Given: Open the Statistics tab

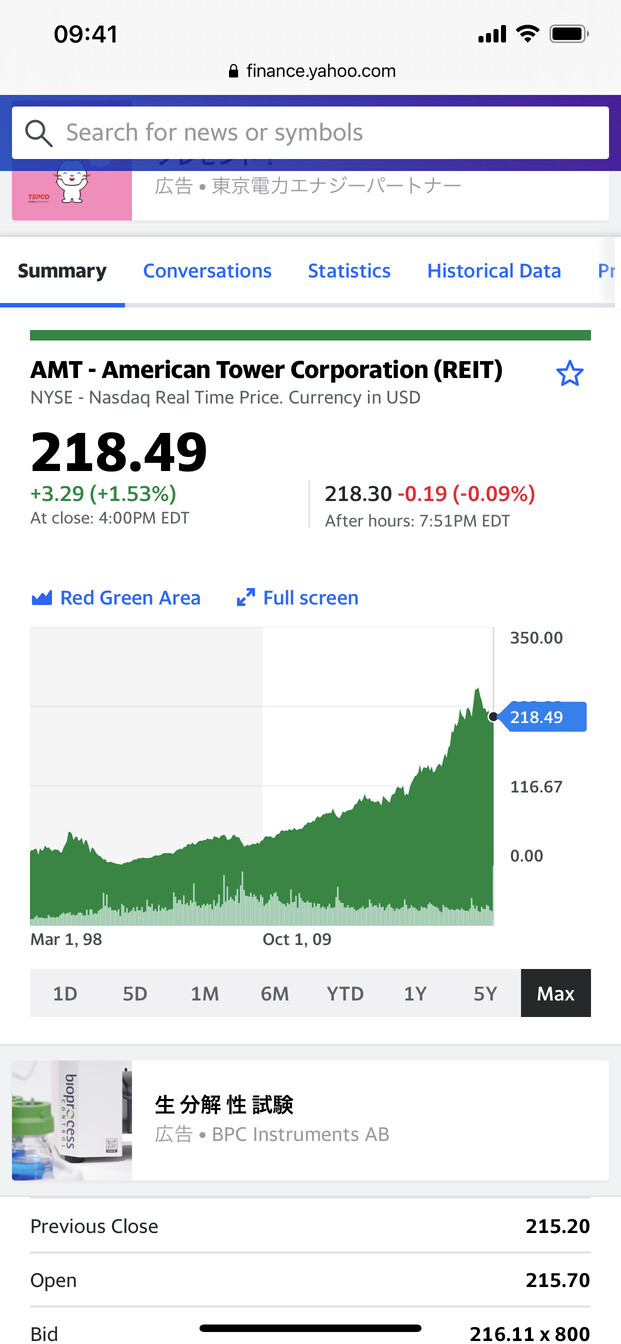Looking at the screenshot, I should pos(349,271).
